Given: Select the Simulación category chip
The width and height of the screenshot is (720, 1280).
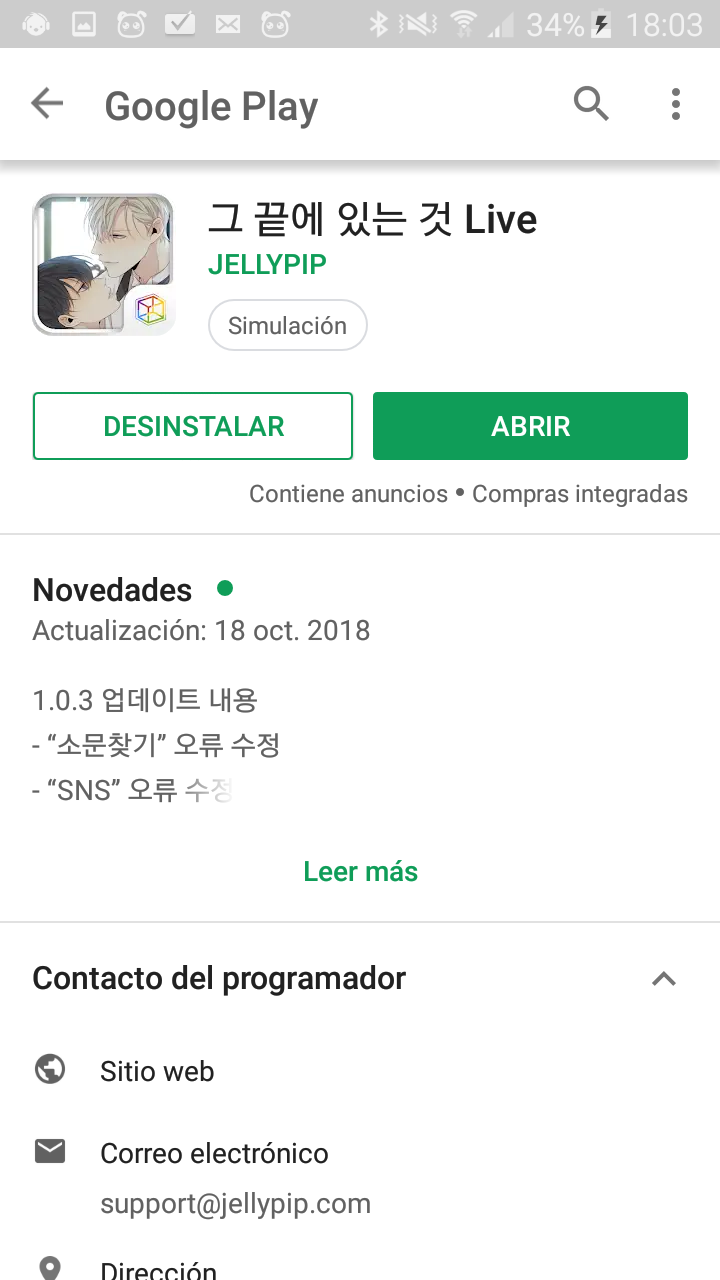Looking at the screenshot, I should [x=287, y=326].
